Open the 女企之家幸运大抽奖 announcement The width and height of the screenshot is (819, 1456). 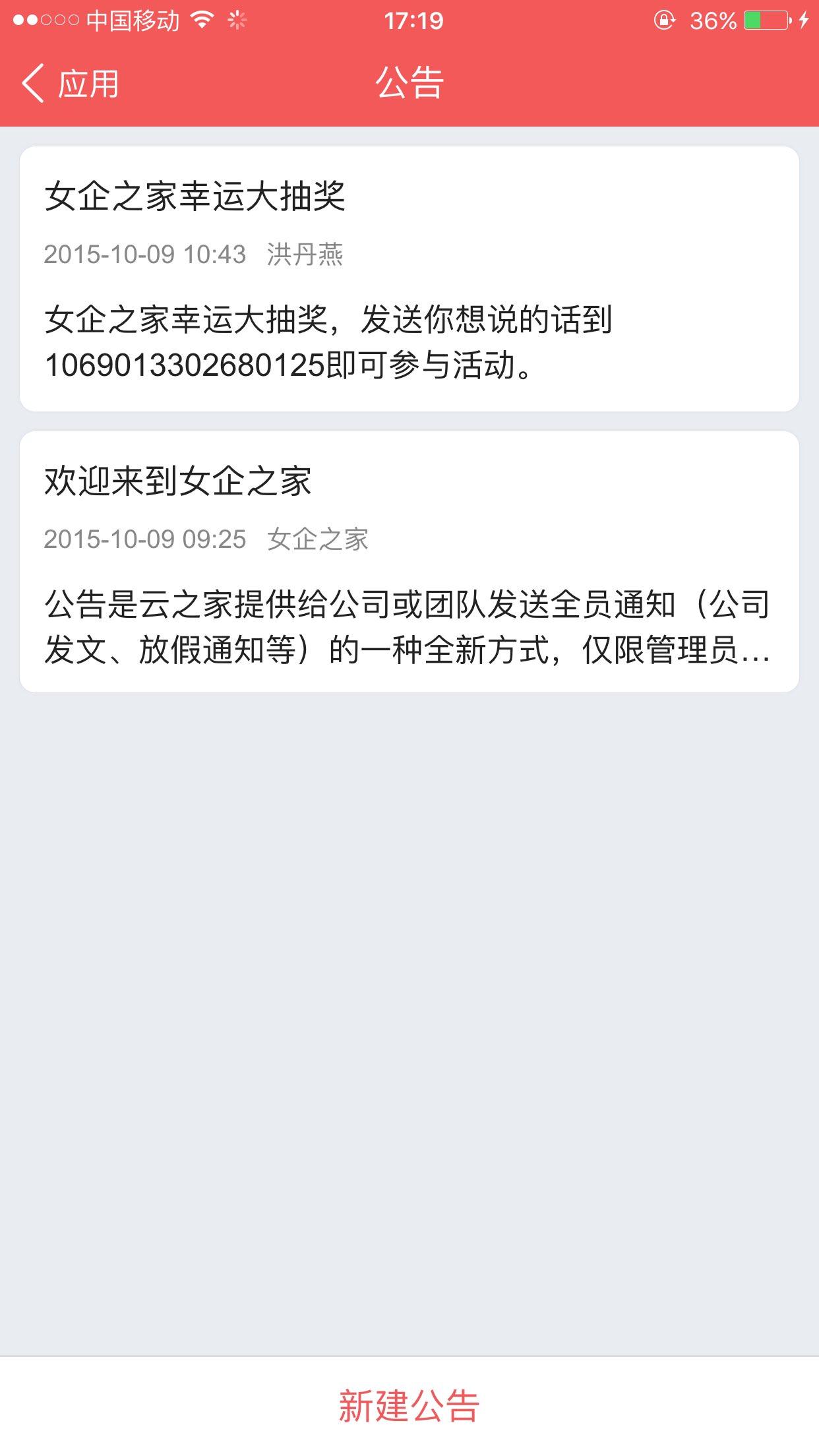tap(409, 279)
